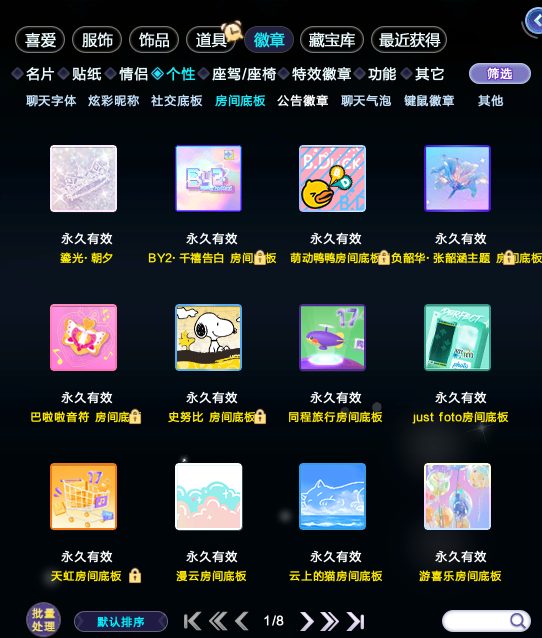Open the 藏宝库 tab
Viewport: 542px width, 638px height.
[332, 40]
